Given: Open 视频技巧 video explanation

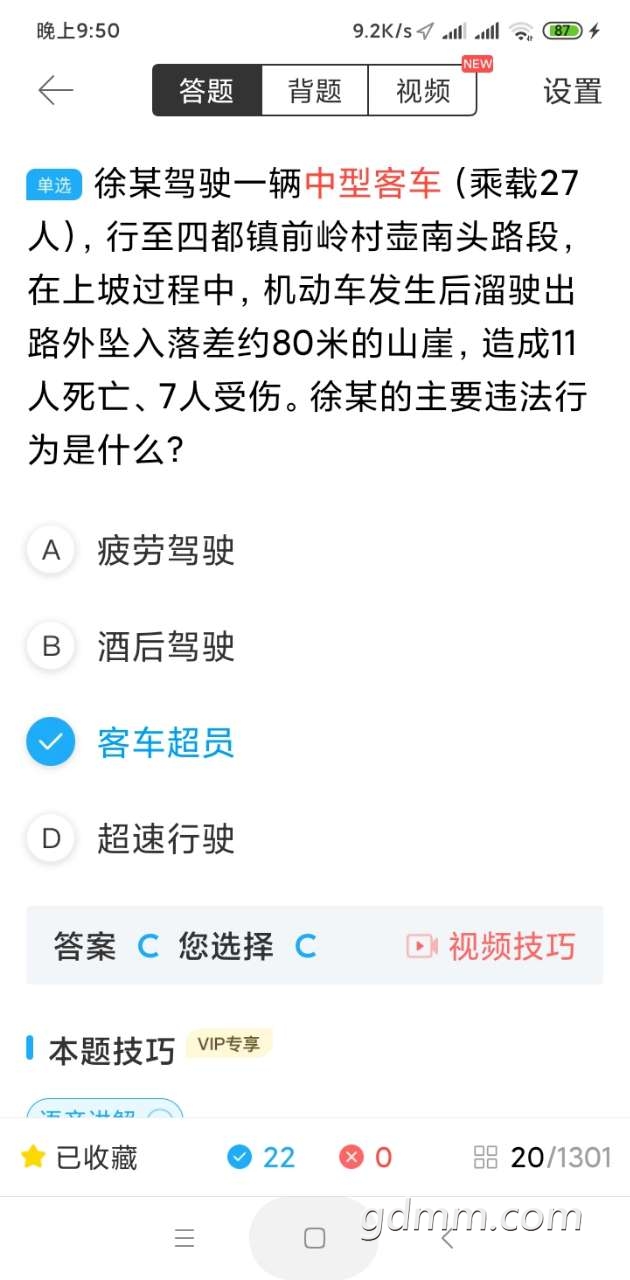Looking at the screenshot, I should click(x=491, y=946).
